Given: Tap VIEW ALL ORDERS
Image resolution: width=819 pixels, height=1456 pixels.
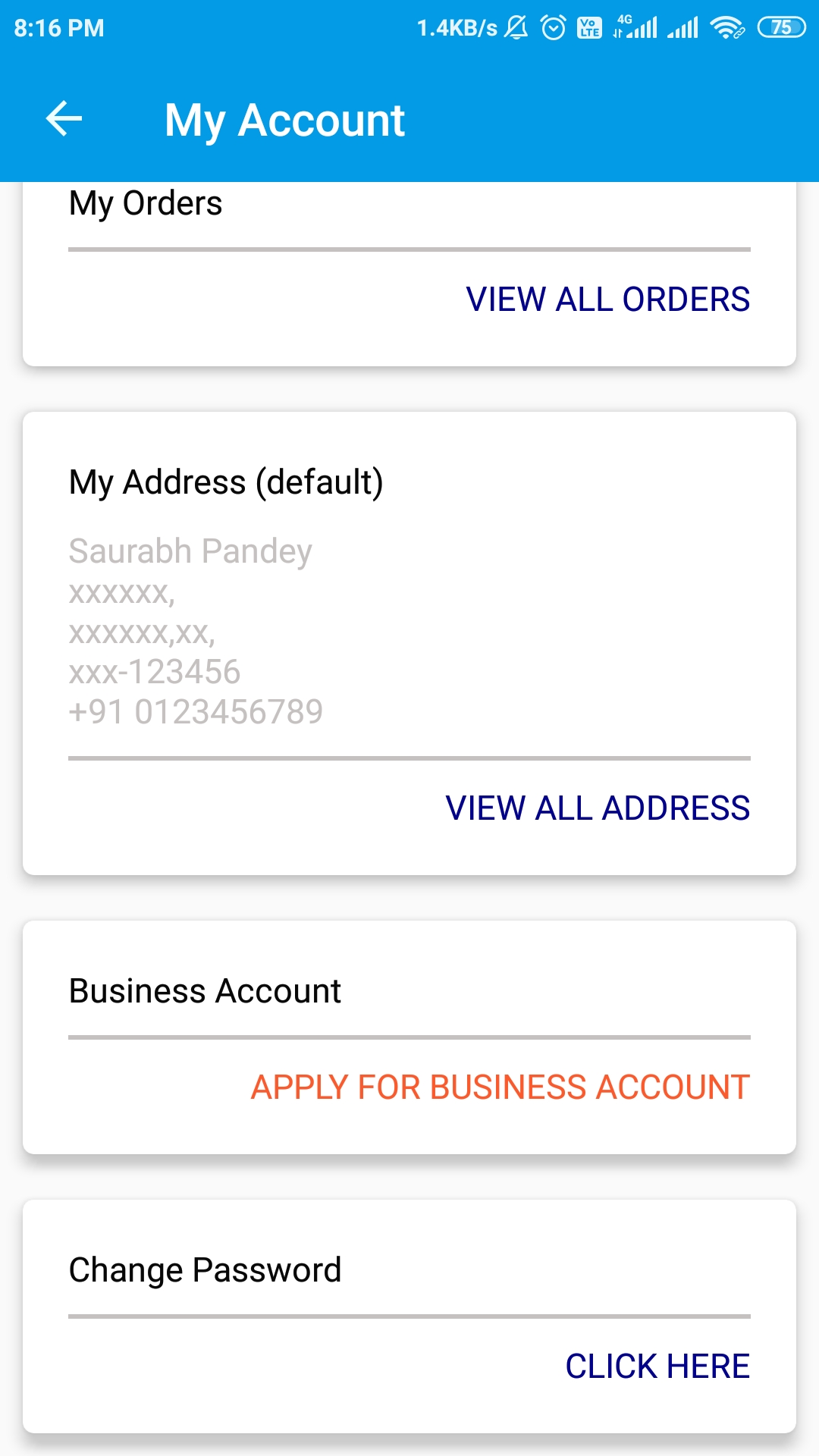Looking at the screenshot, I should point(607,300).
